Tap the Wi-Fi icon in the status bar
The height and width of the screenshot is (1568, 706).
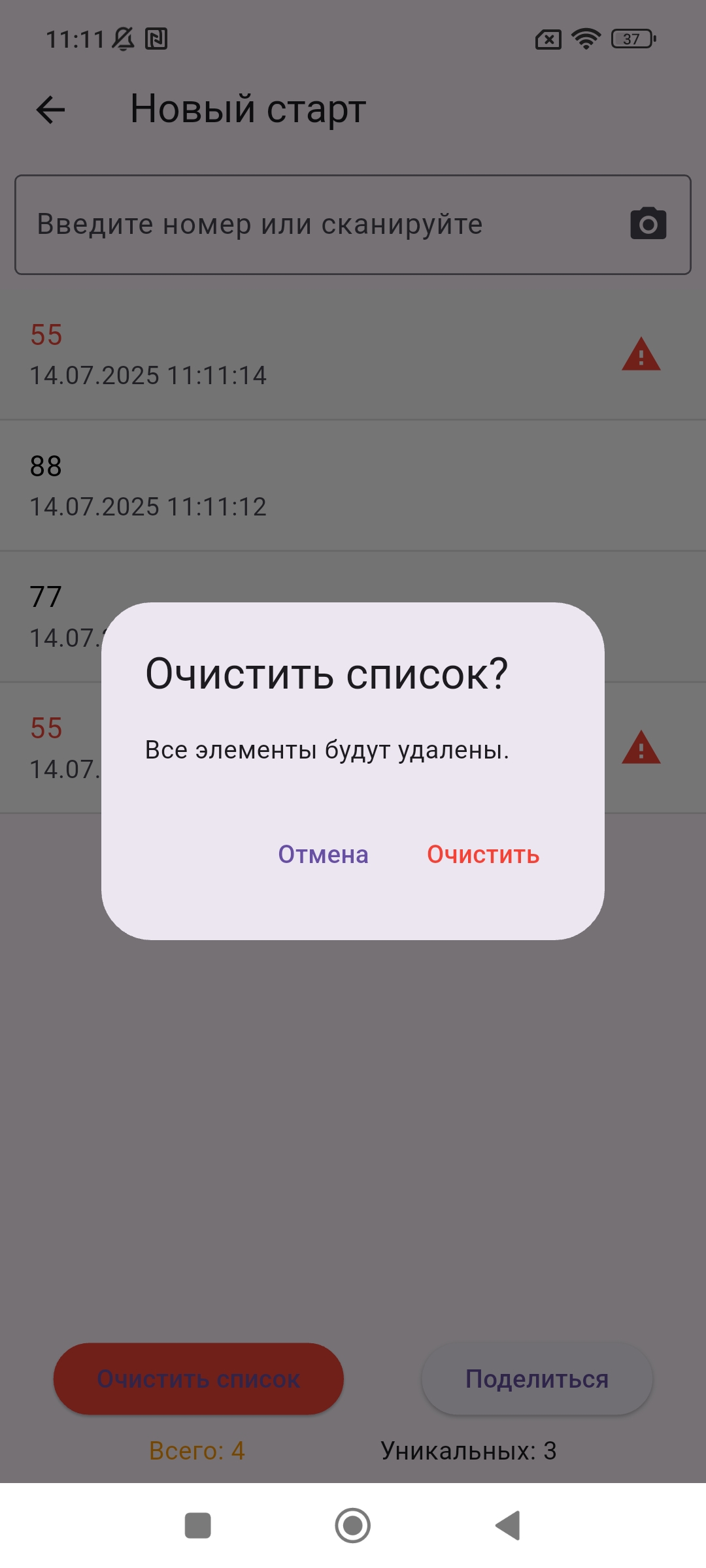click(585, 39)
